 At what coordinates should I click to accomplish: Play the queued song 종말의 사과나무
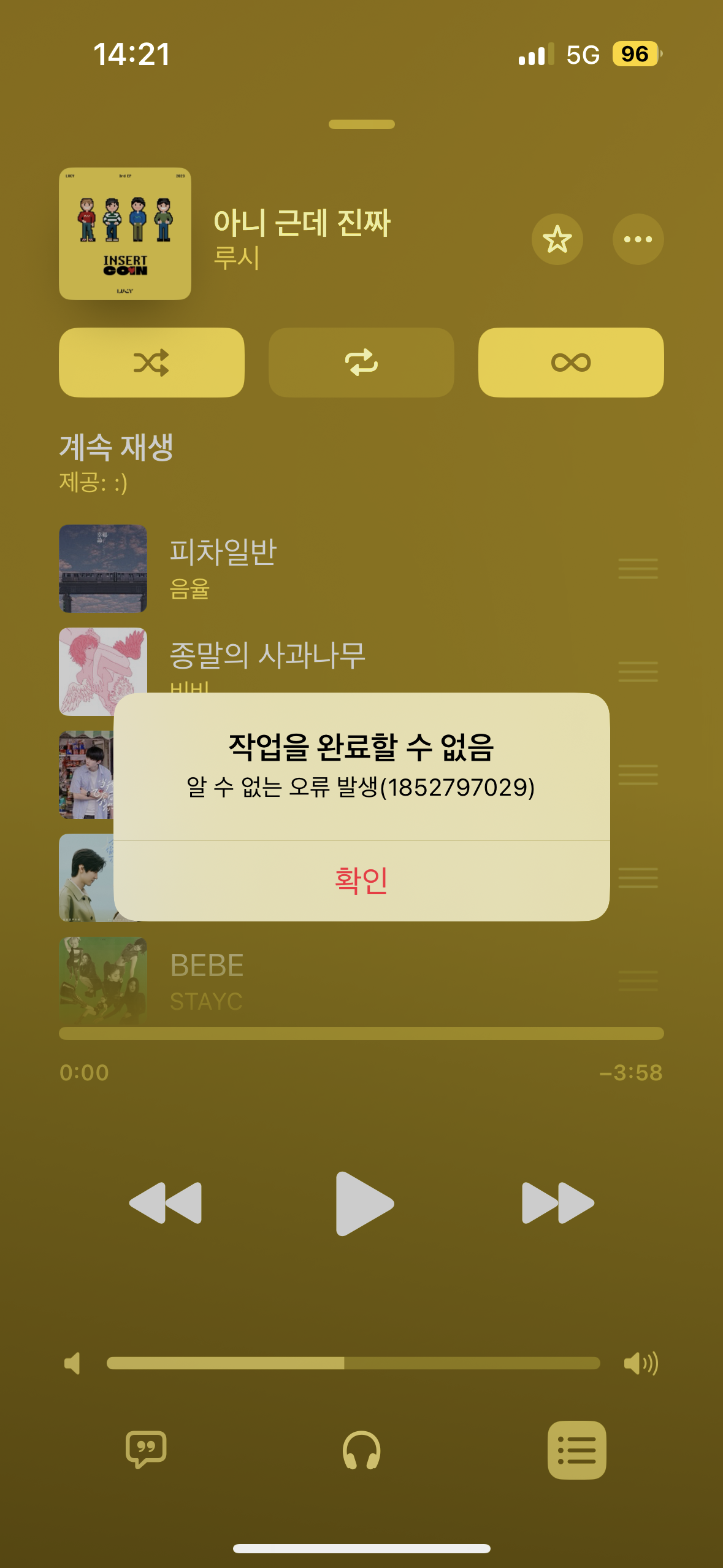[267, 656]
